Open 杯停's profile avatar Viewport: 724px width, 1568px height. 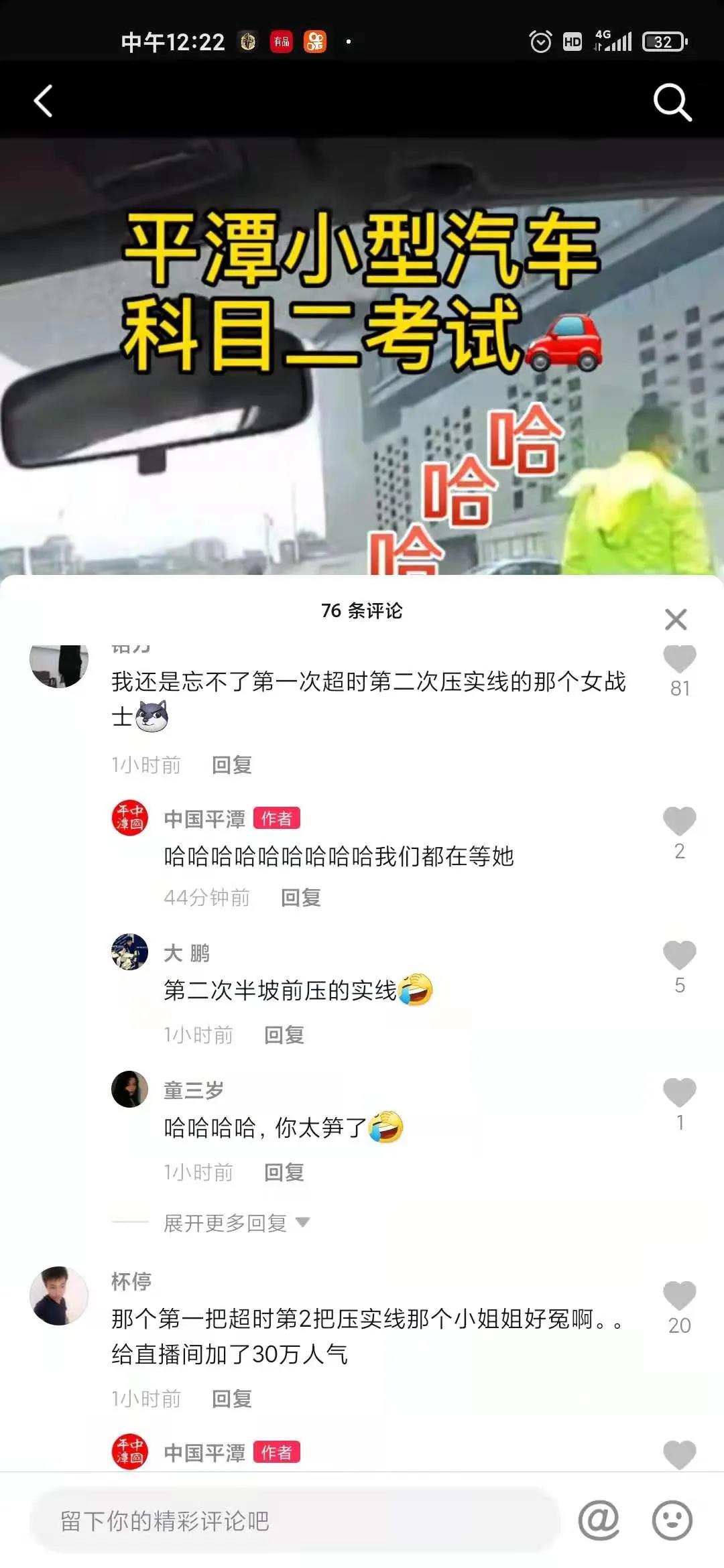click(59, 1296)
